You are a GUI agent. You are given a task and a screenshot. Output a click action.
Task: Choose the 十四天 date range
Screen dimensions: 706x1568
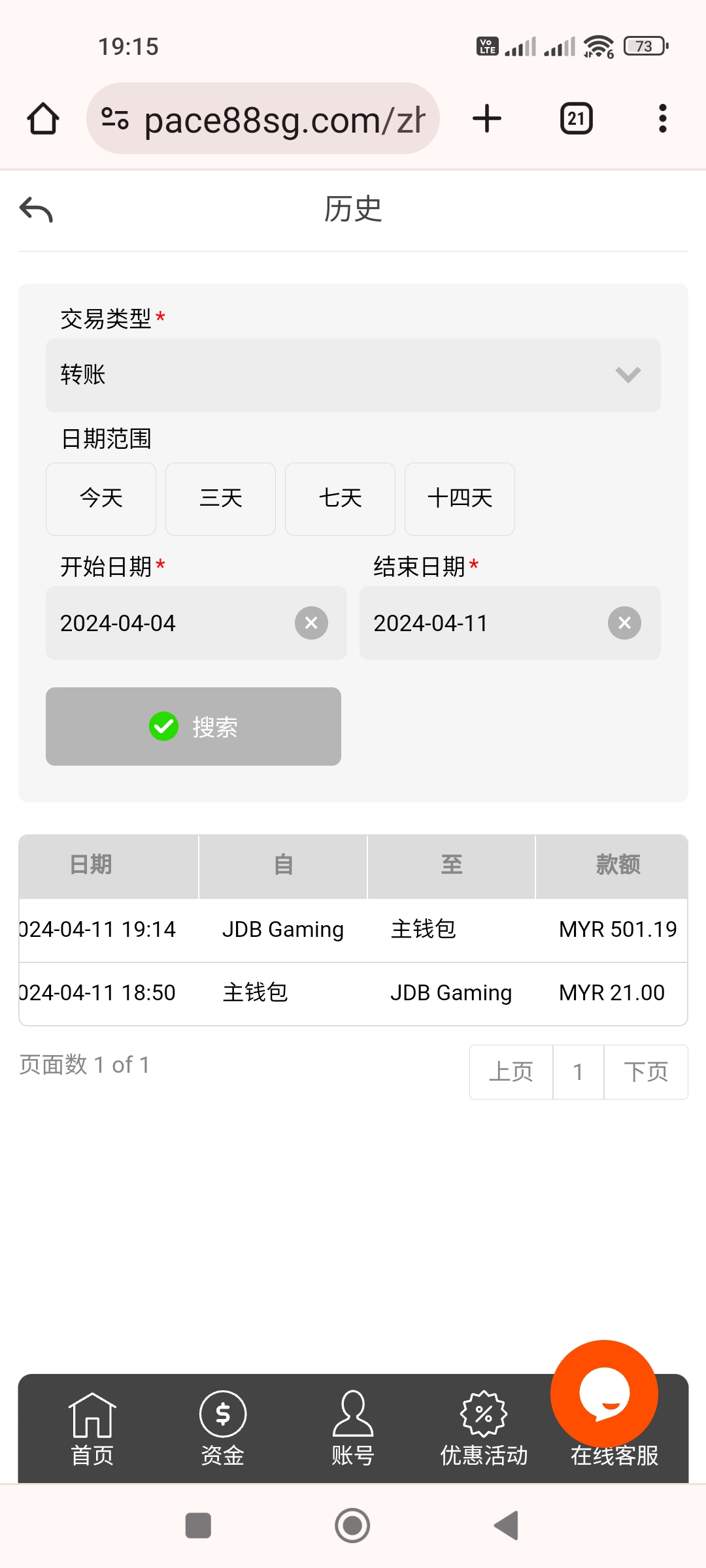460,498
